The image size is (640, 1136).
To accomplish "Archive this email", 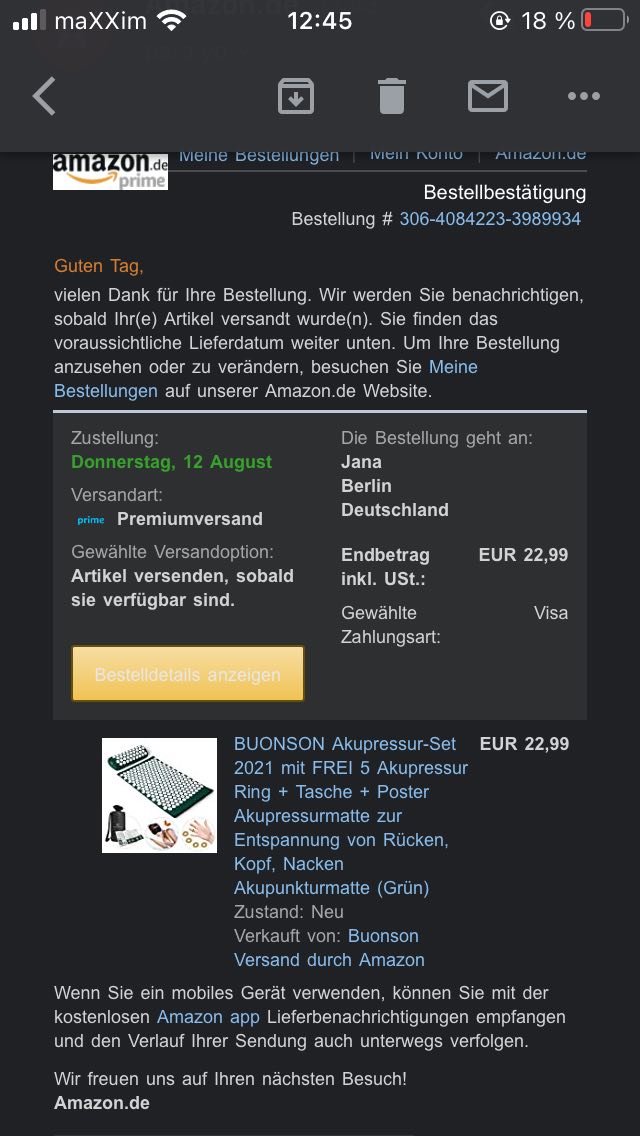I will pos(296,97).
